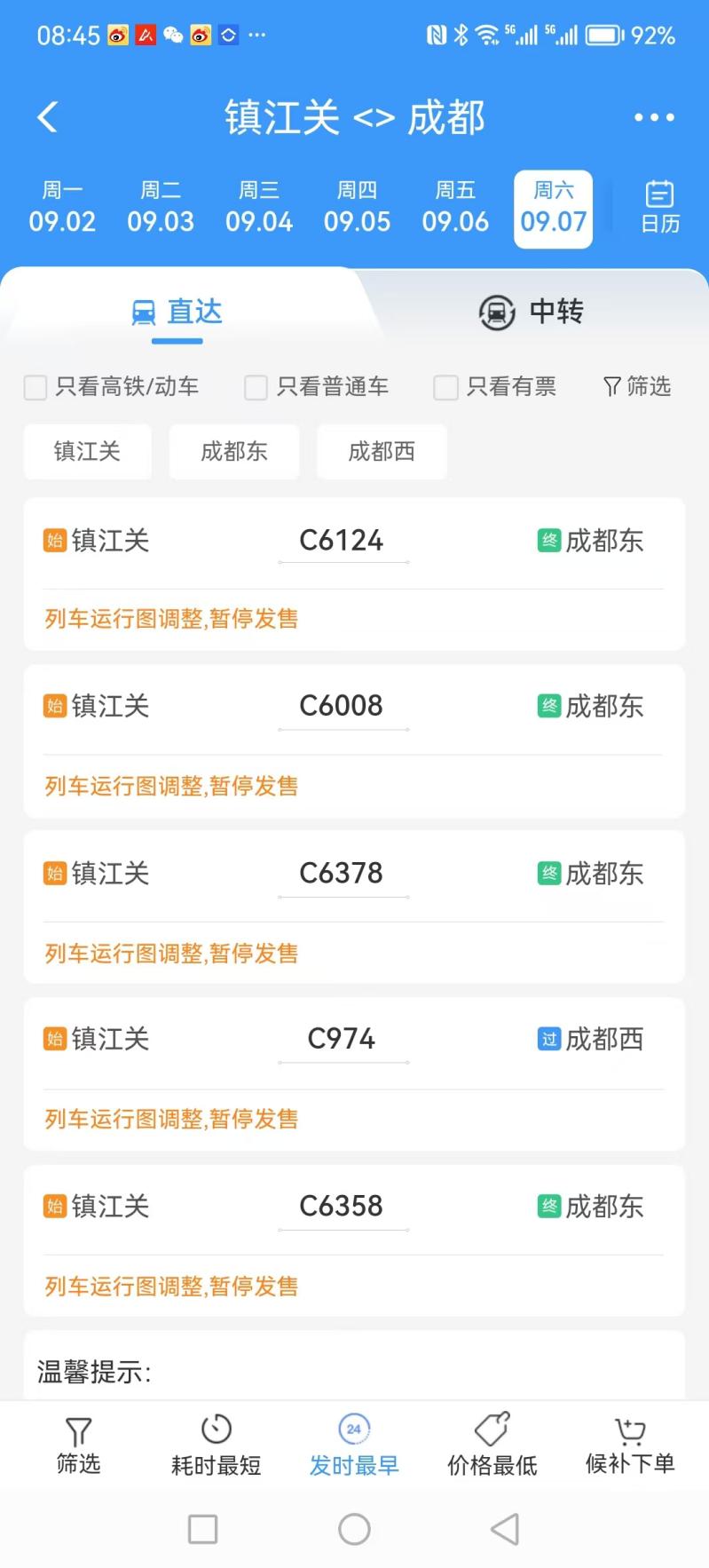This screenshot has height=1568, width=709.
Task: Filter by the 成都东 station chip
Action: pos(234,451)
